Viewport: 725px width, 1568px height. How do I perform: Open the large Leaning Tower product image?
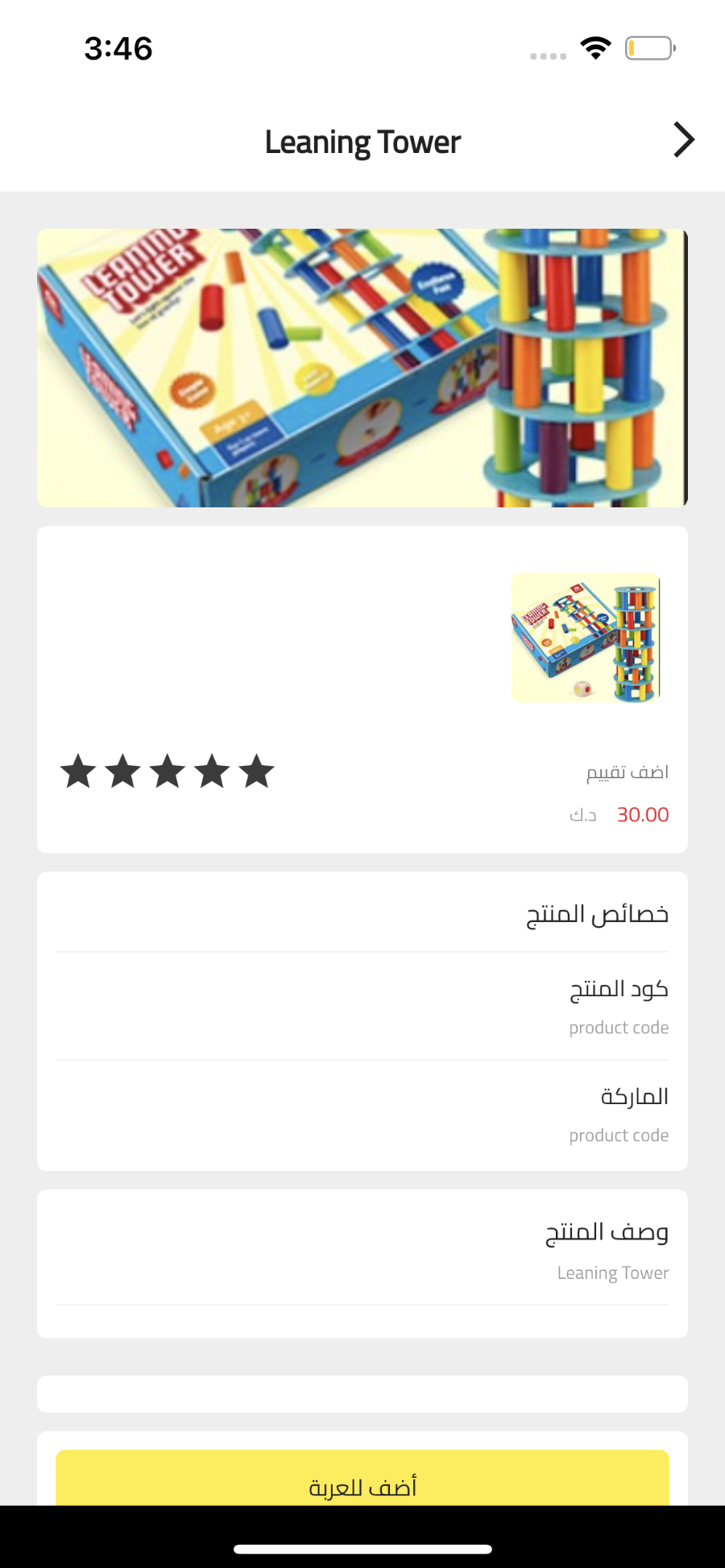click(x=362, y=368)
